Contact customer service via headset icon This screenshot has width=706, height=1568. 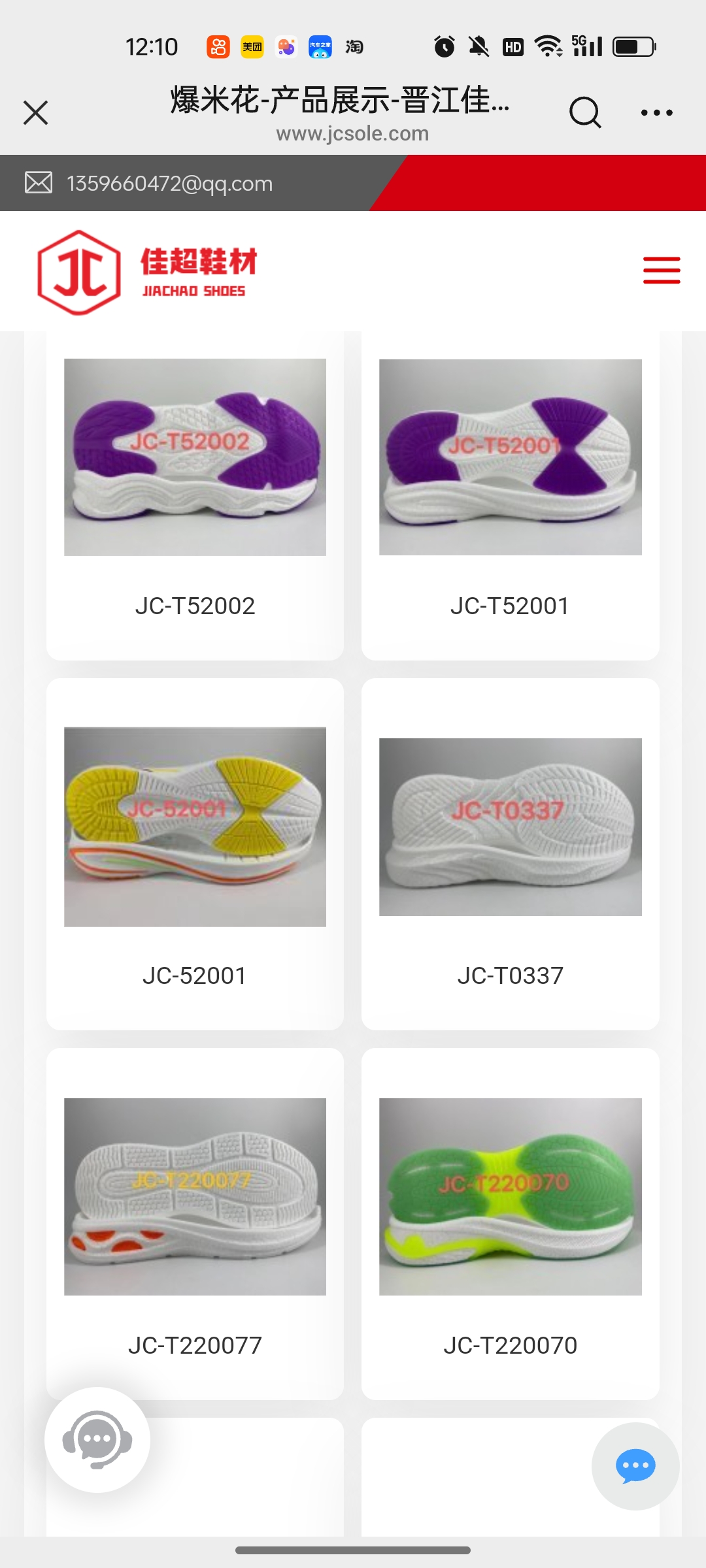97,1439
